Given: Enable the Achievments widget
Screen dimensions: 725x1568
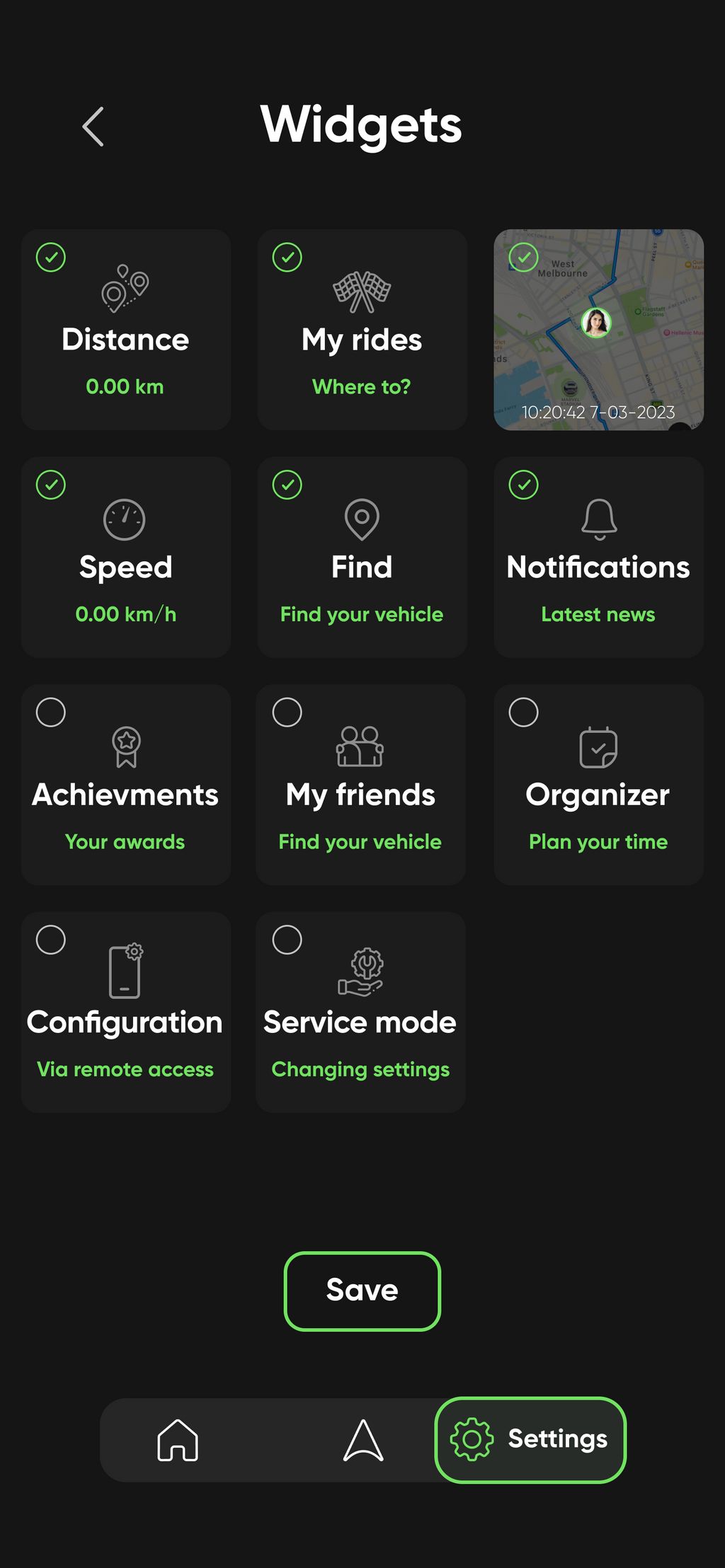Looking at the screenshot, I should click(50, 713).
